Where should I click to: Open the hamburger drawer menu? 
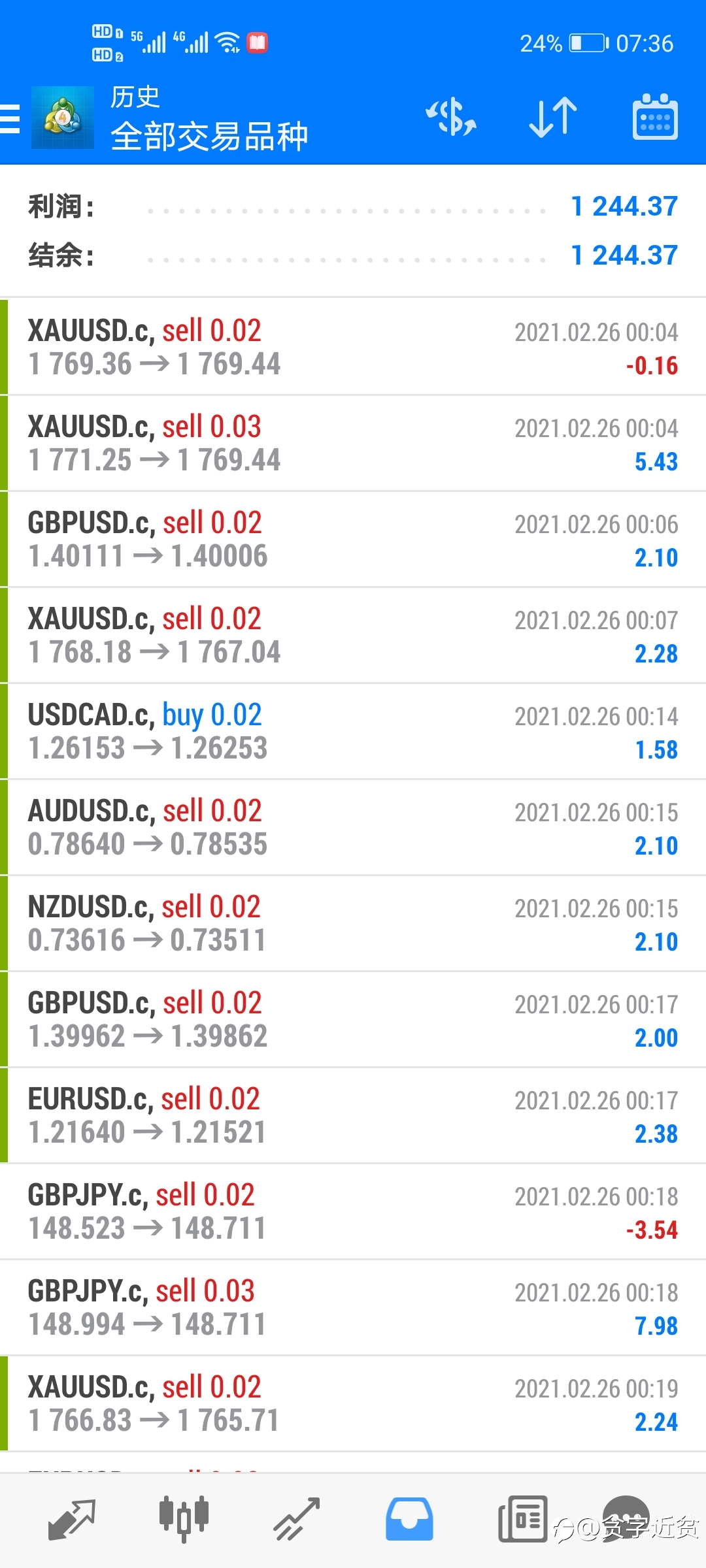10,118
